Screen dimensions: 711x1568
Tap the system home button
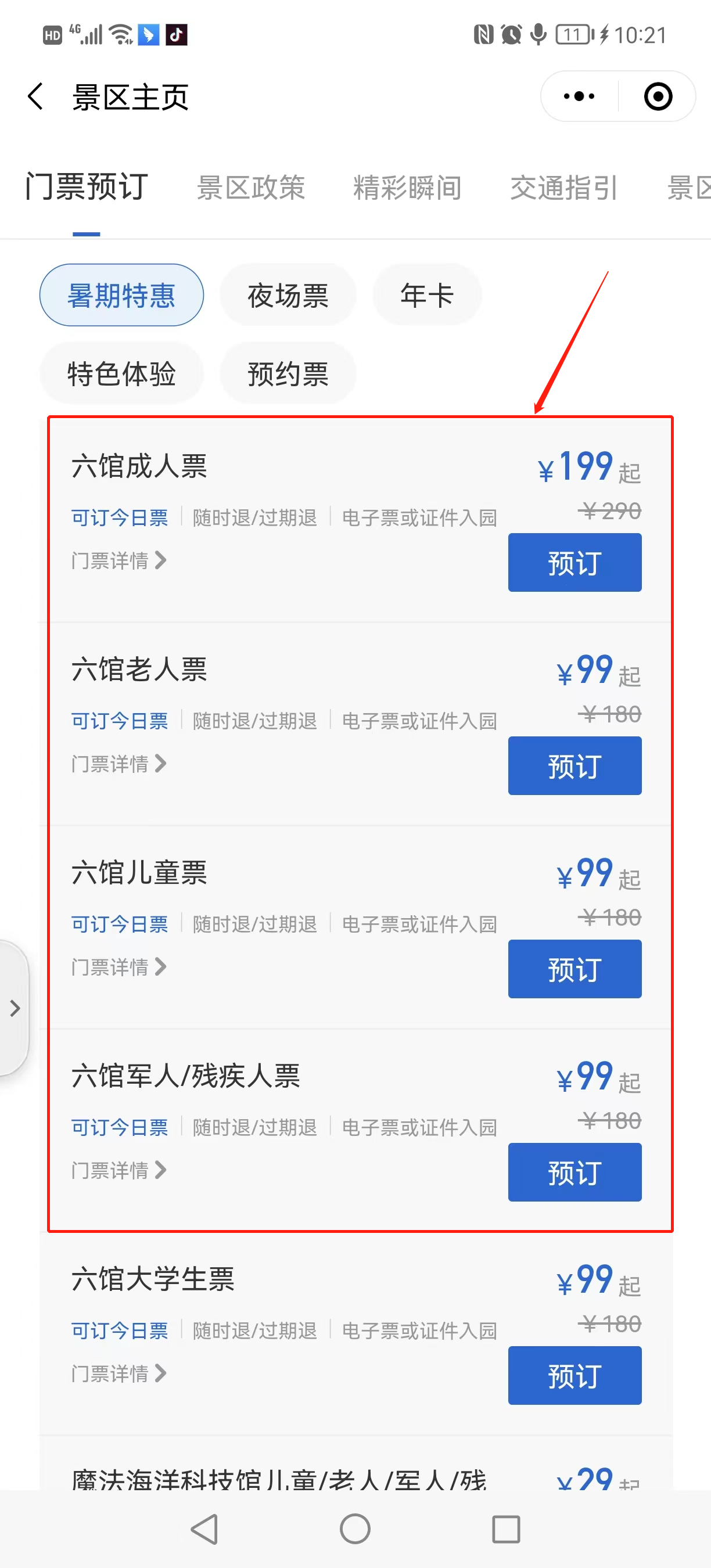click(x=355, y=1529)
